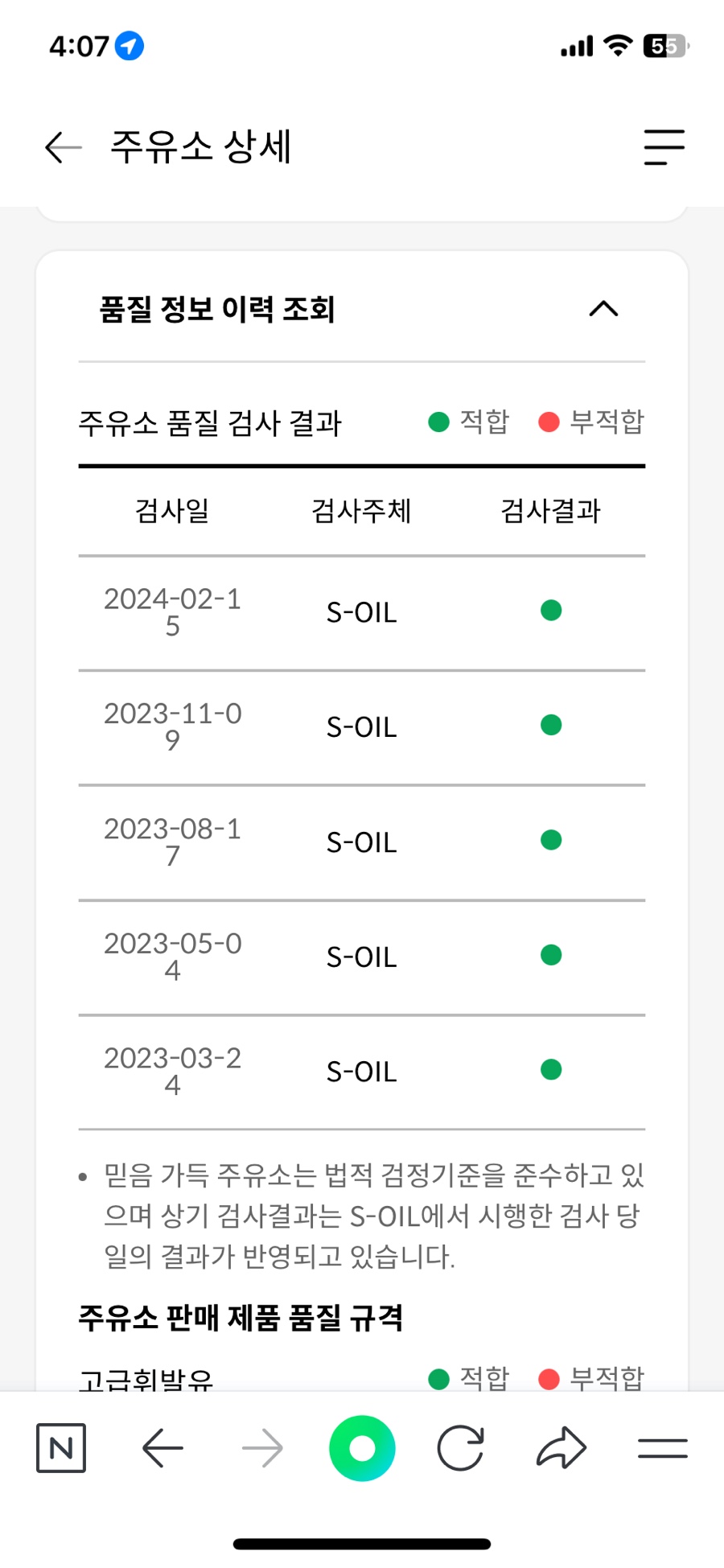Viewport: 724px width, 1568px height.
Task: Tap the browser forward arrow
Action: (x=262, y=1448)
